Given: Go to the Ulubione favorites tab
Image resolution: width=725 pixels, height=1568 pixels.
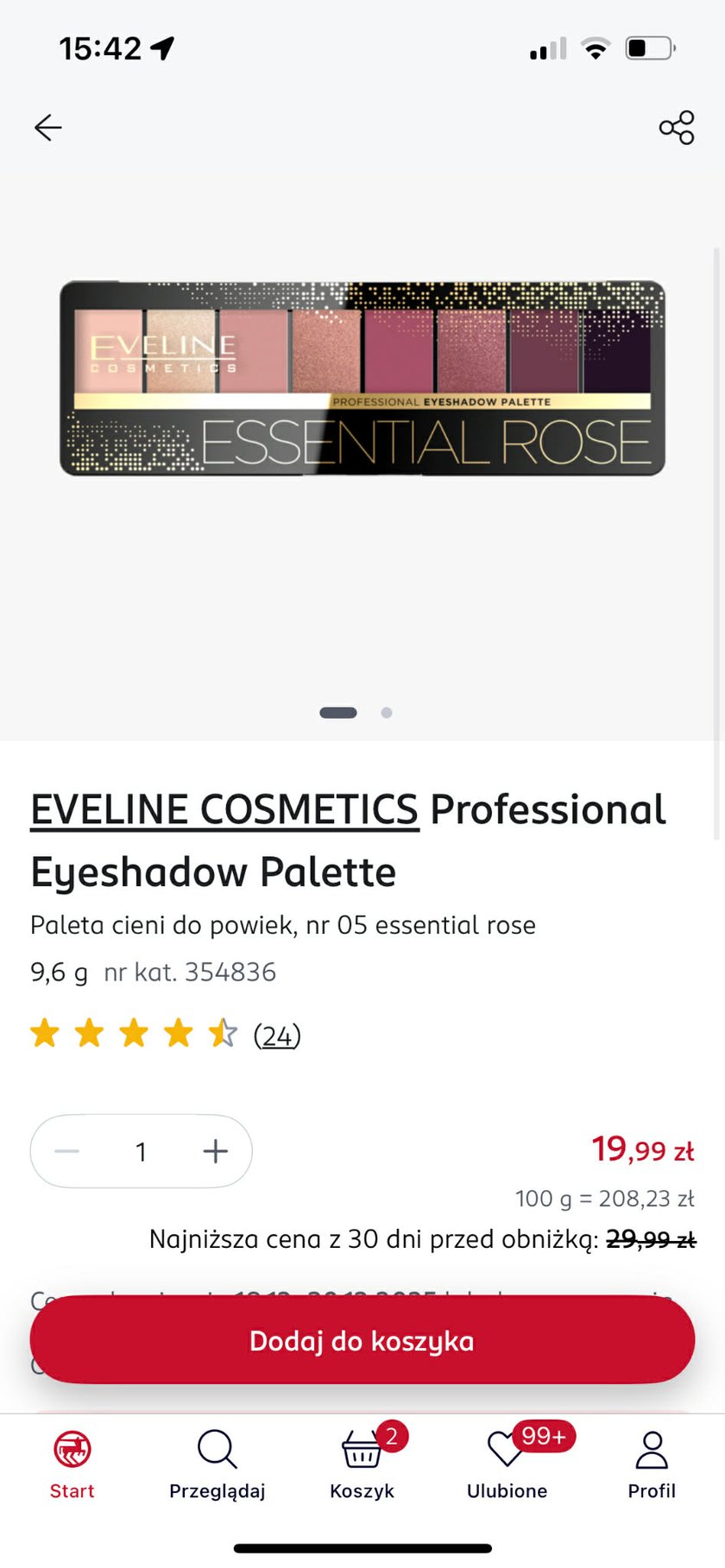Looking at the screenshot, I should pyautogui.click(x=507, y=1464).
